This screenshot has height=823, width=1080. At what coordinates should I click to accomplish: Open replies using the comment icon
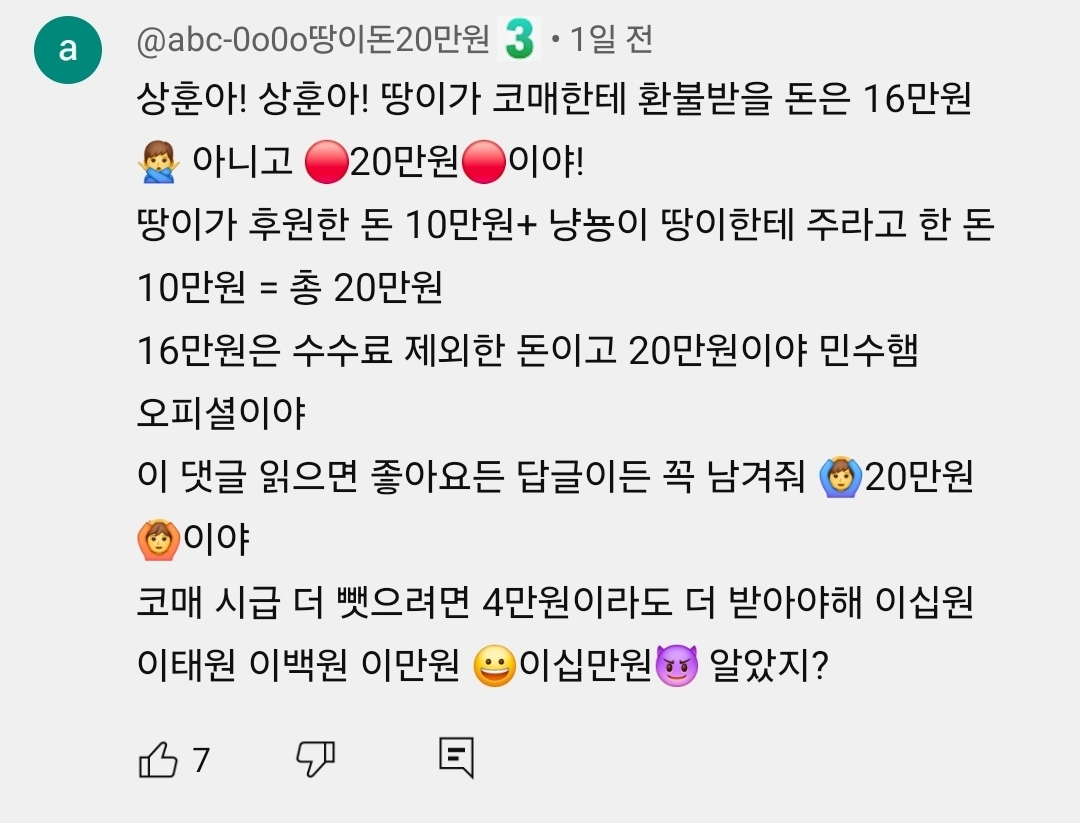[456, 758]
